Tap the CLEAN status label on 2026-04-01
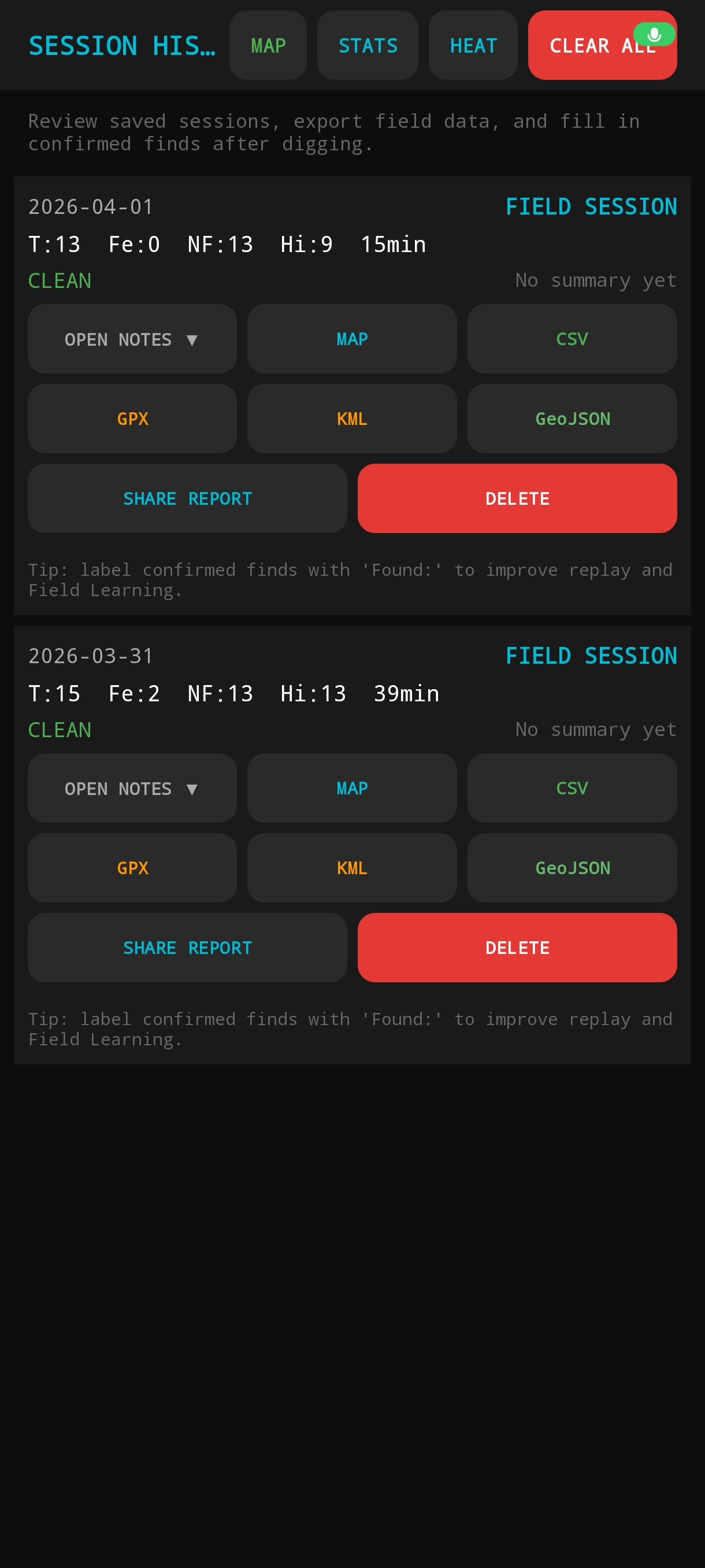 pyautogui.click(x=59, y=280)
